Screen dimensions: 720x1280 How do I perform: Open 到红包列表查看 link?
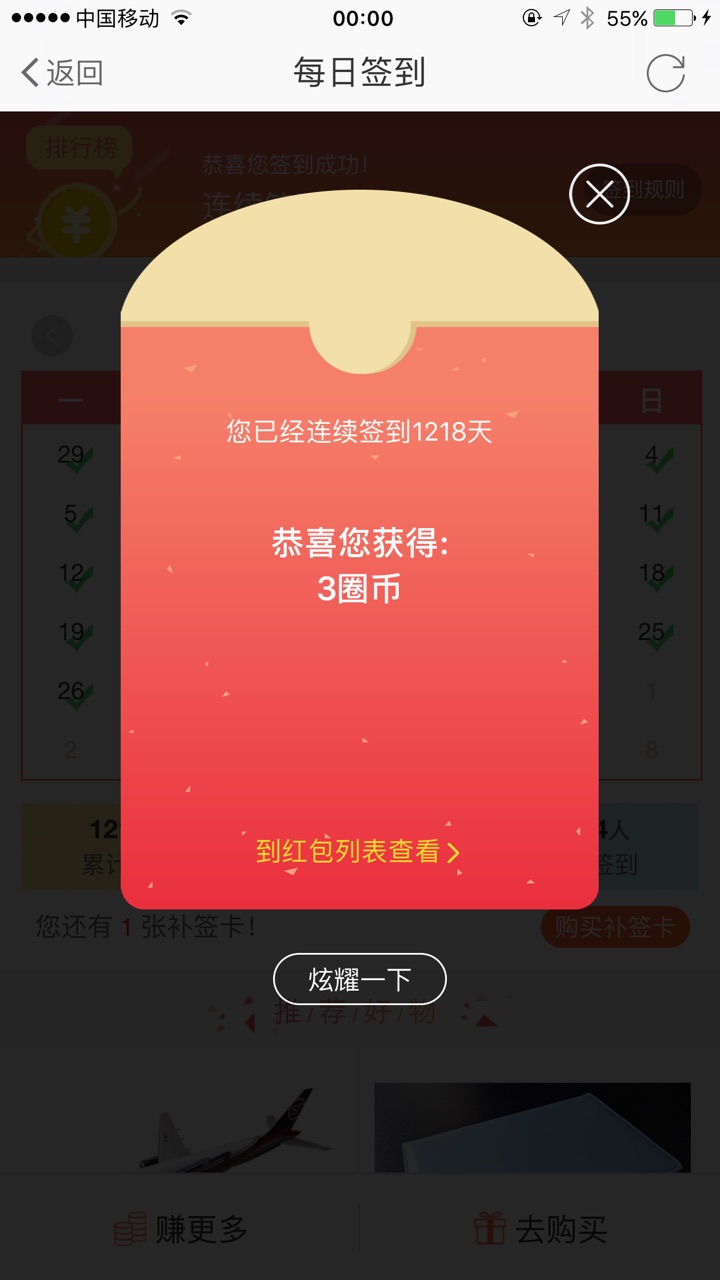pos(358,852)
